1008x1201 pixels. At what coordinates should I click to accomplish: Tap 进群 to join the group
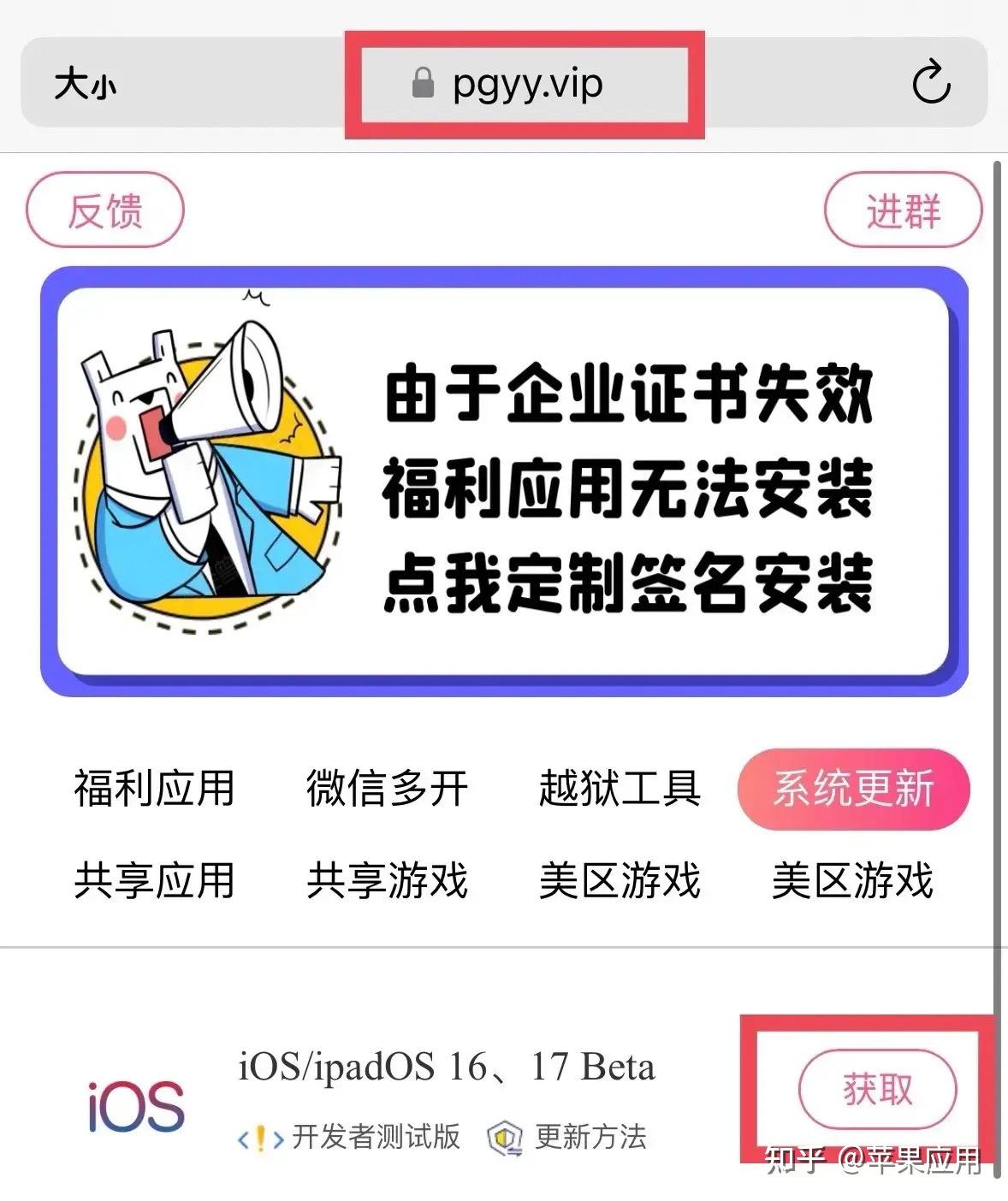pos(902,210)
